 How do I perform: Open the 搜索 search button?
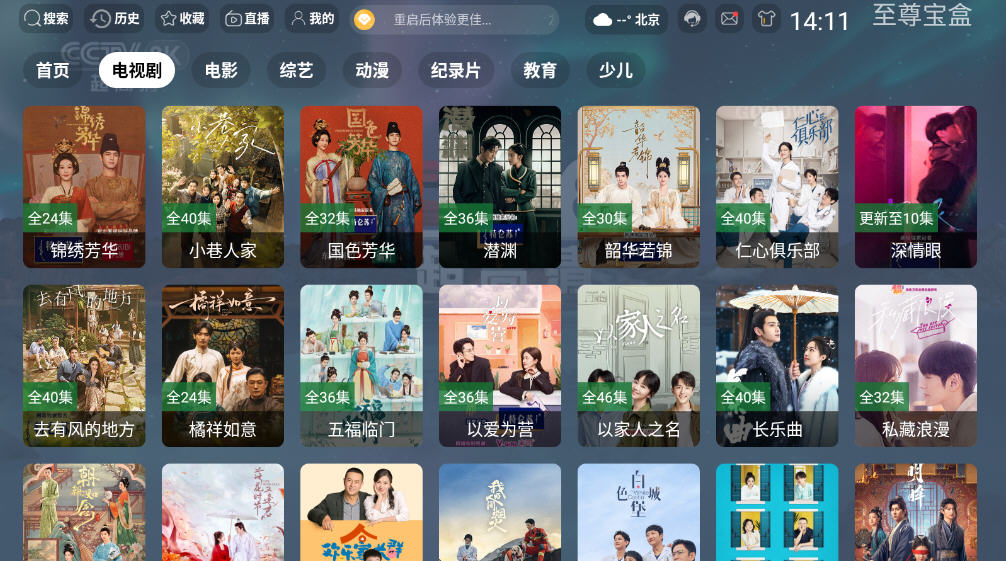pos(46,18)
